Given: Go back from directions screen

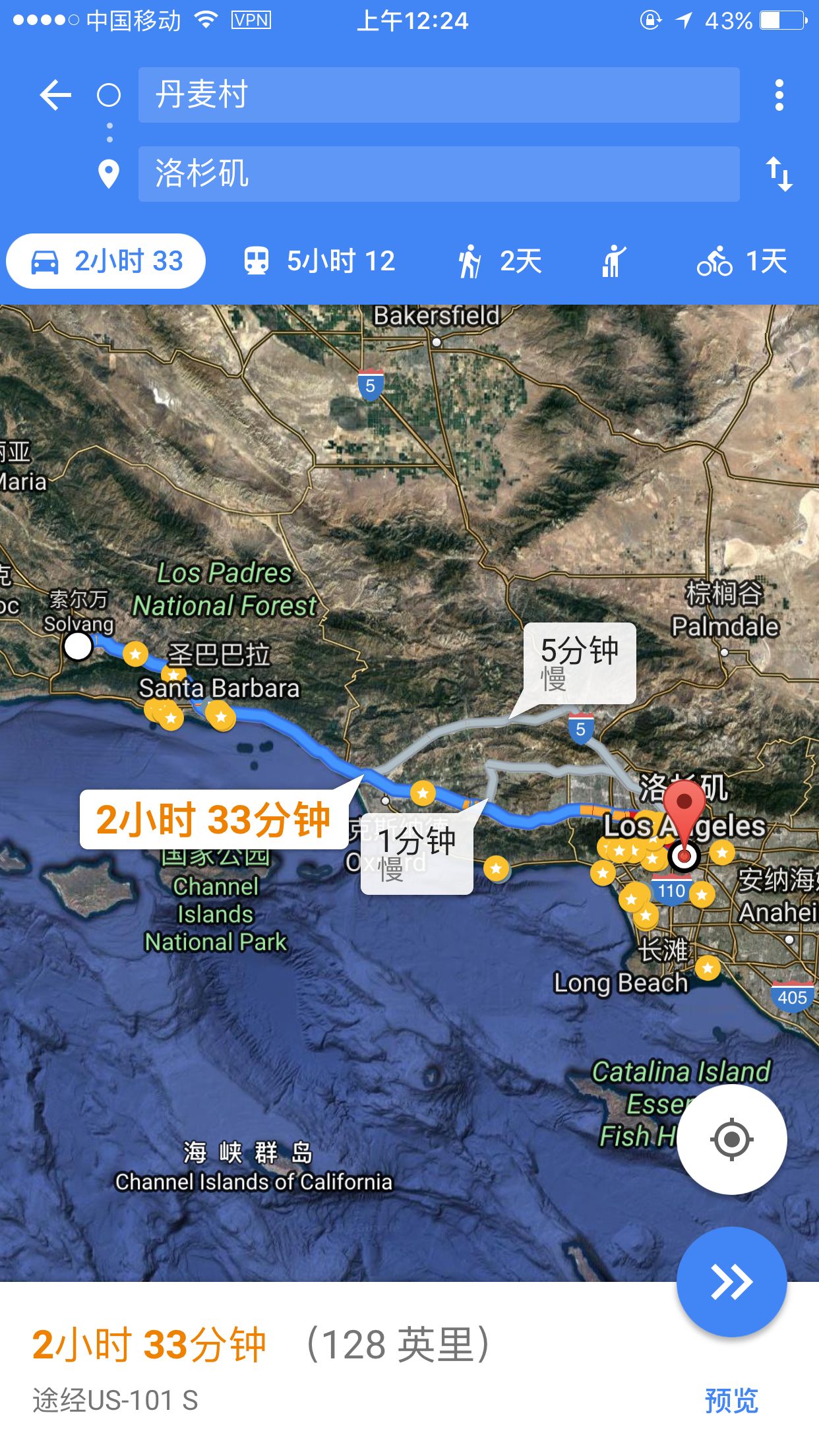Looking at the screenshot, I should (x=55, y=96).
